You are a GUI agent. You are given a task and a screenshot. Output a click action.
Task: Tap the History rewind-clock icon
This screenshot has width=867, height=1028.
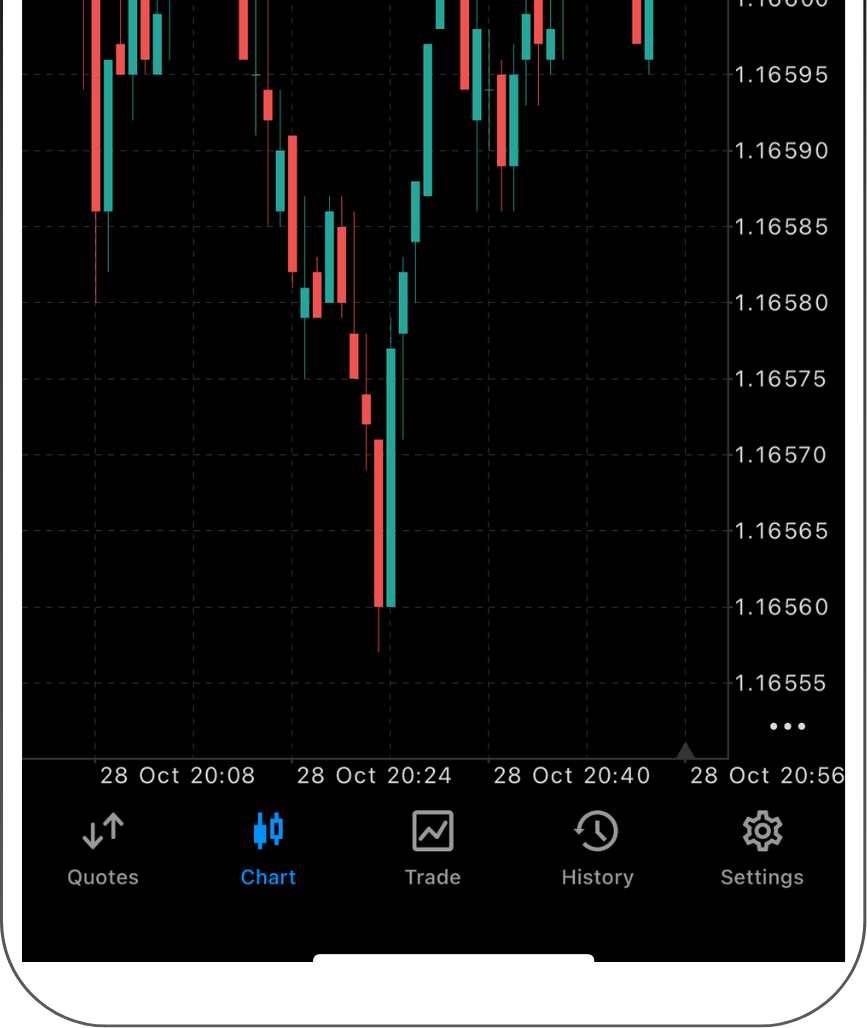(x=597, y=831)
